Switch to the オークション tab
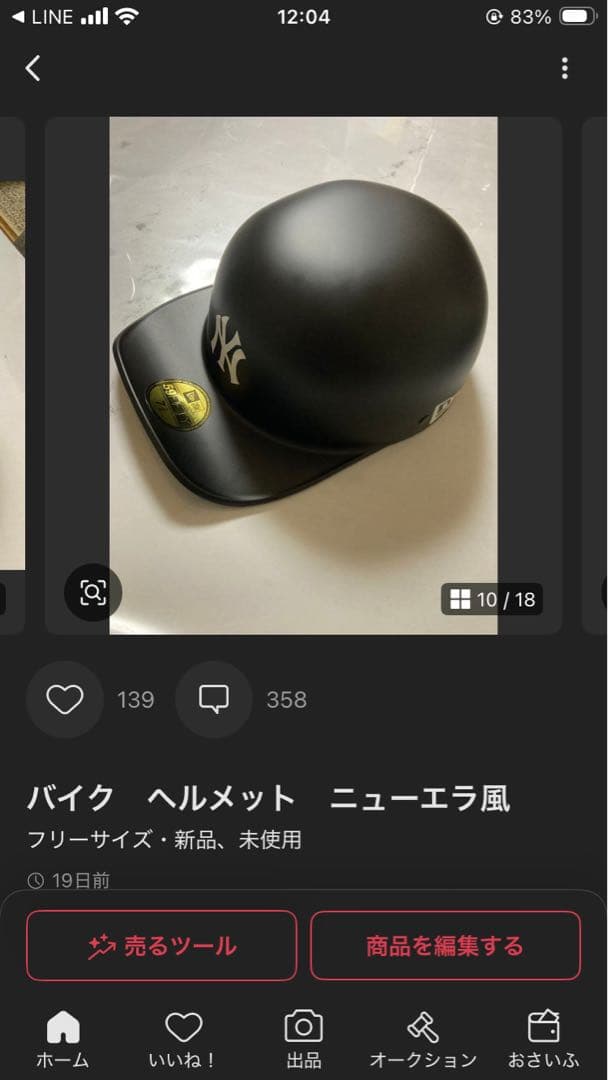The height and width of the screenshot is (1080, 608). 423,1038
